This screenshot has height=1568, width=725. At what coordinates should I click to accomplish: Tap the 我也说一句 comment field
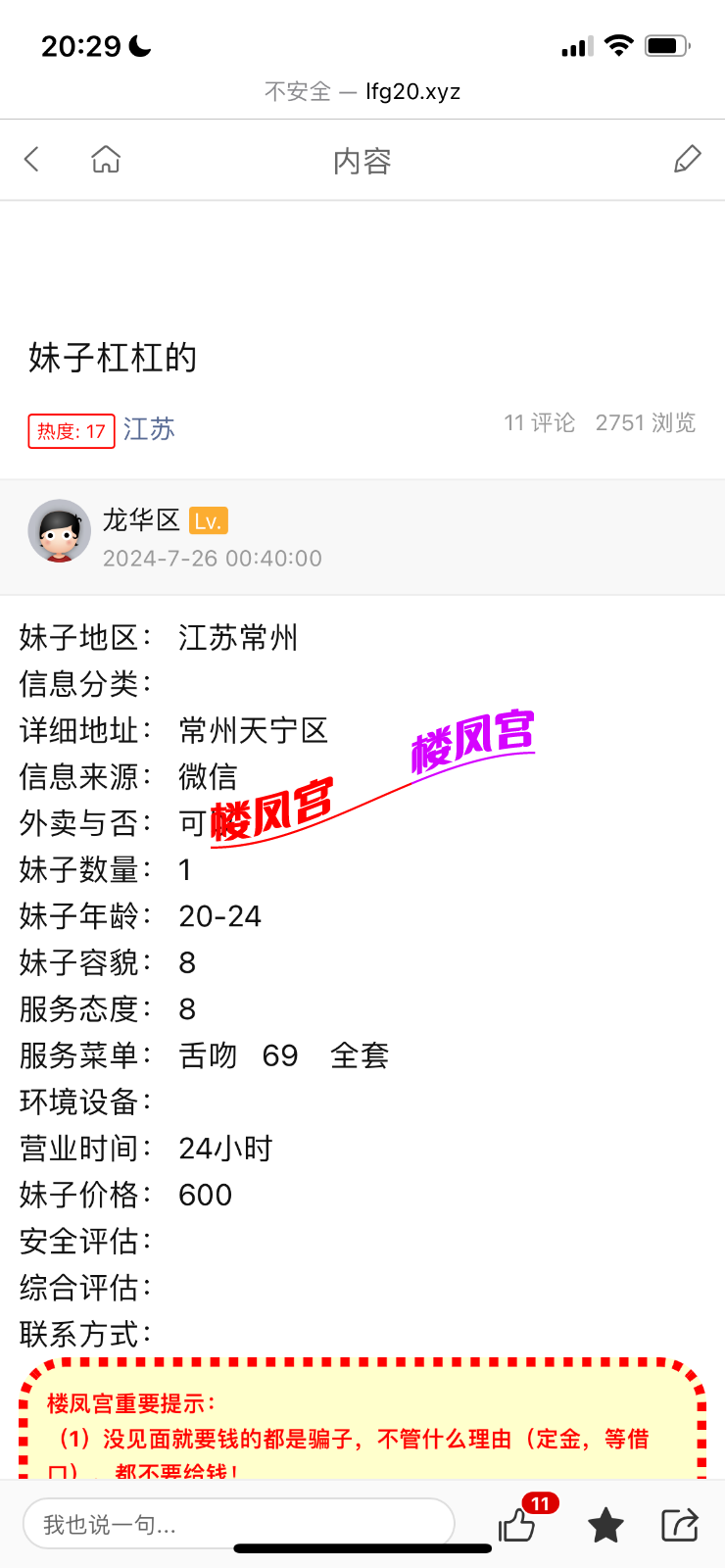tap(238, 1525)
